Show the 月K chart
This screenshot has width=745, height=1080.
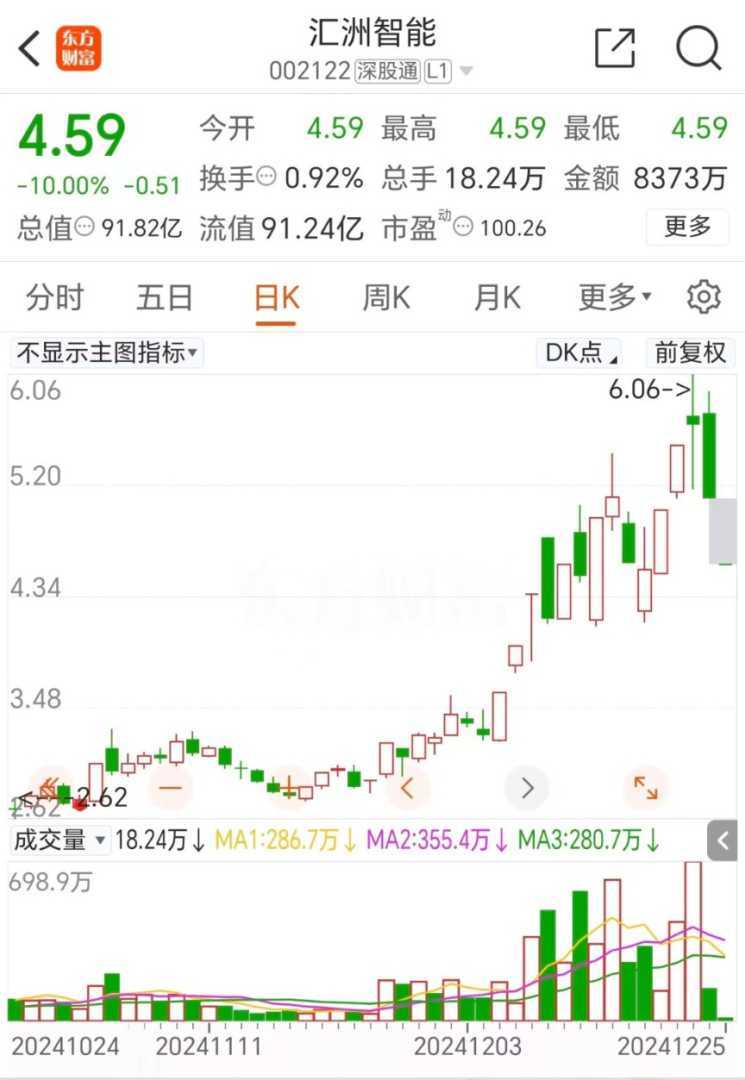pos(497,297)
